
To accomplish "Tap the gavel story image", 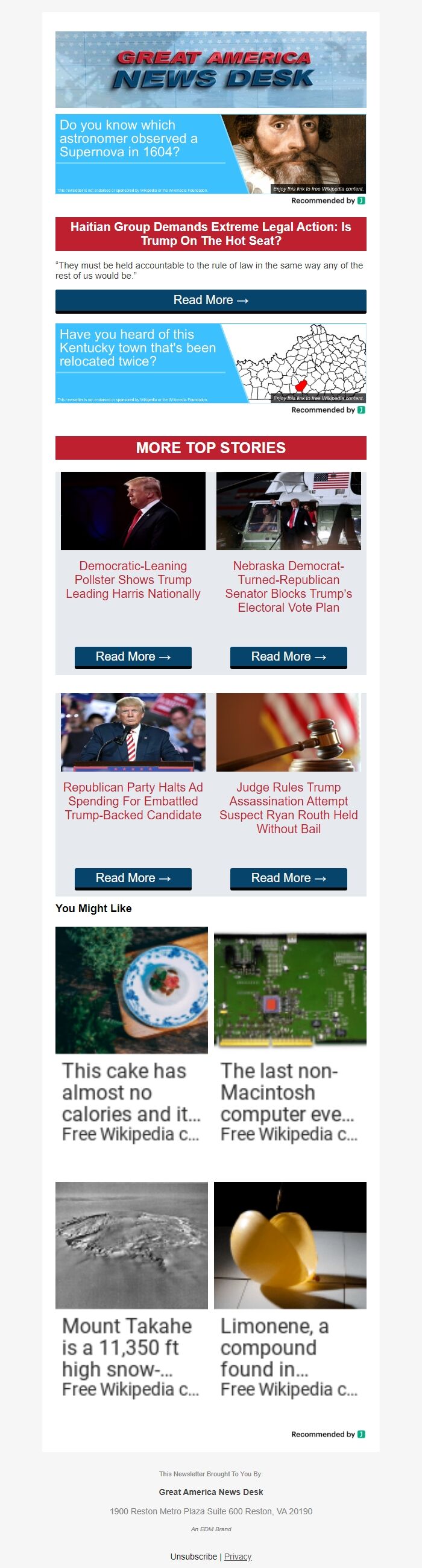I will tap(288, 732).
